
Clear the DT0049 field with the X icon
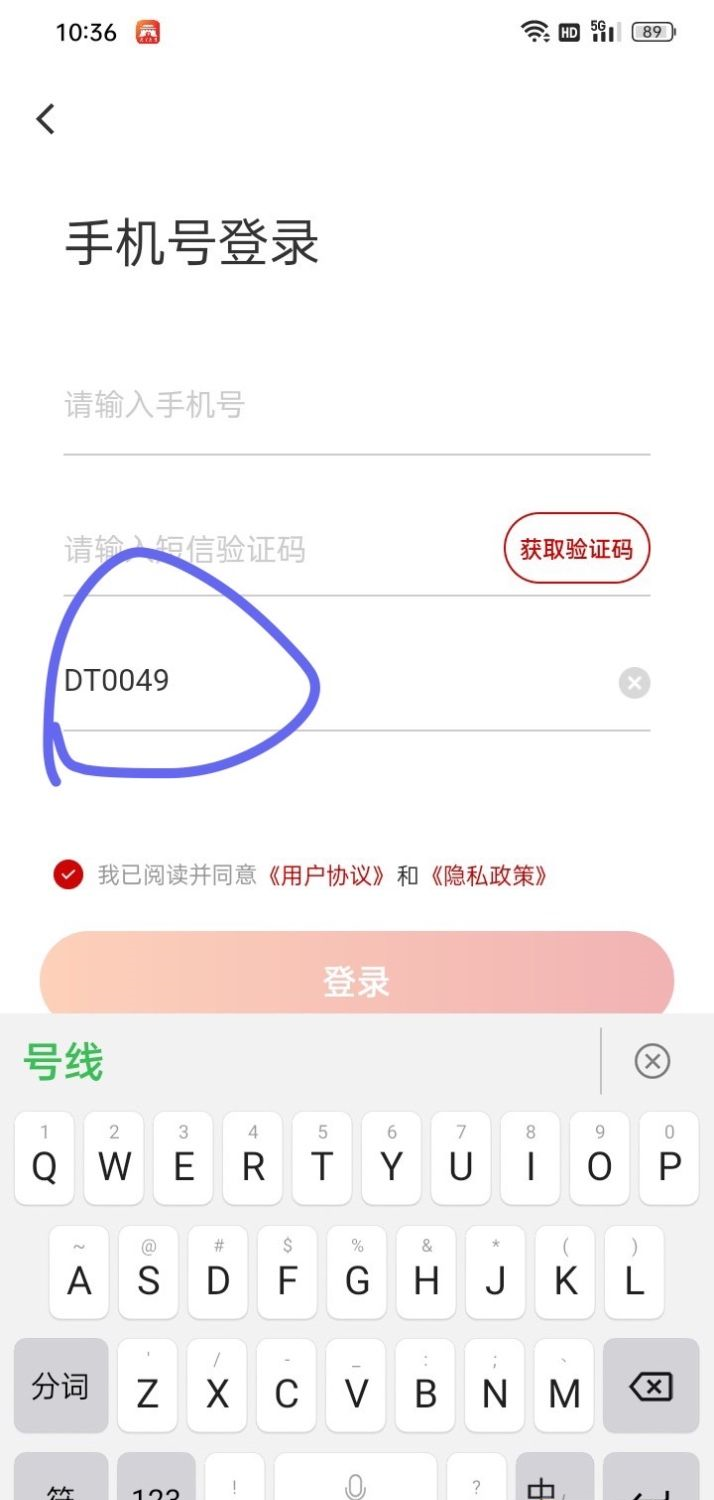pos(634,683)
